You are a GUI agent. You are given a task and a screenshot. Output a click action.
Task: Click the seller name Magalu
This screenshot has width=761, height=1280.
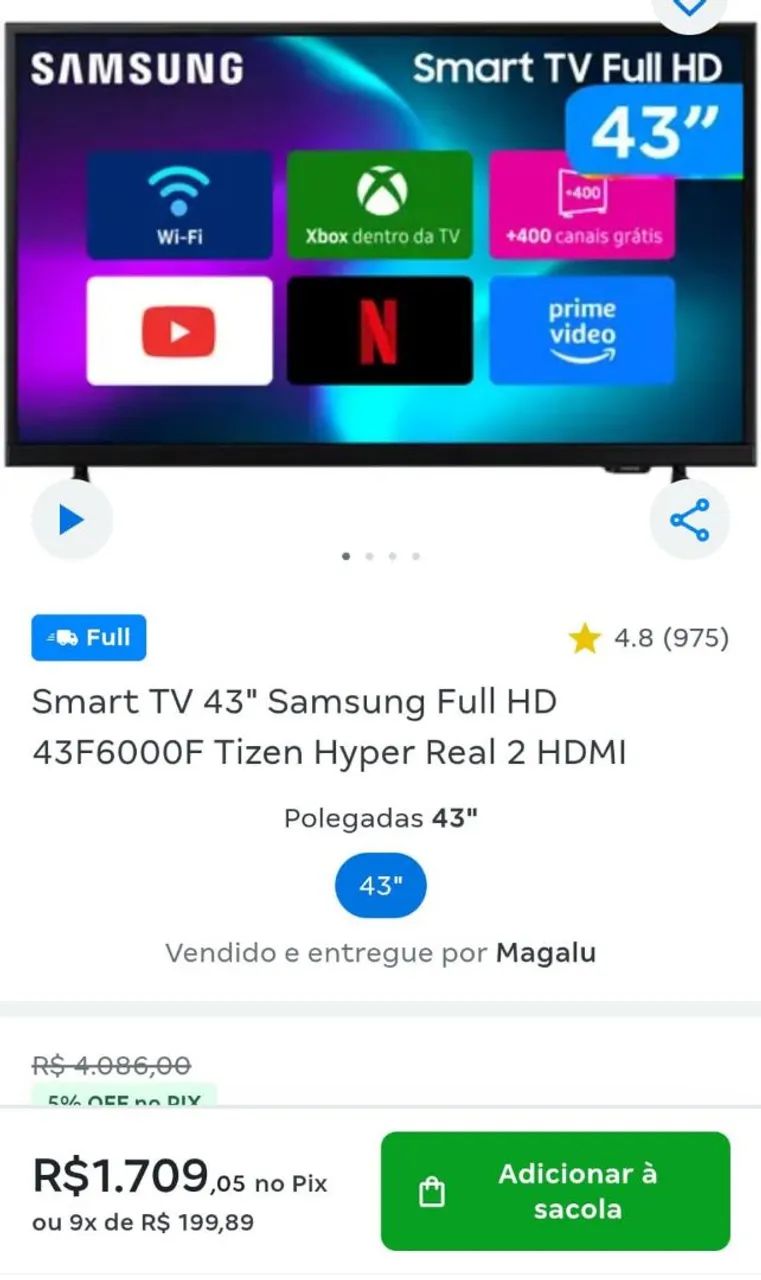(x=546, y=952)
